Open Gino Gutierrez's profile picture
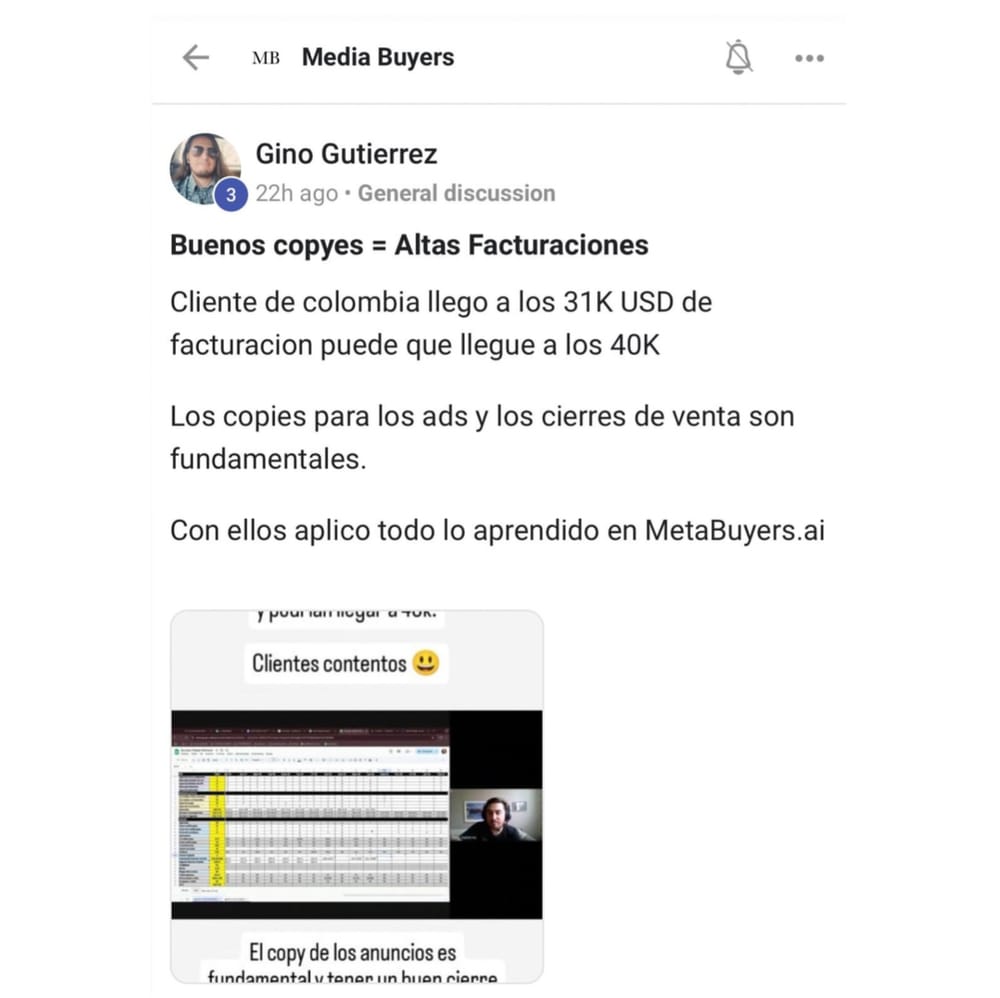Screen dimensions: 1000x998 205,169
